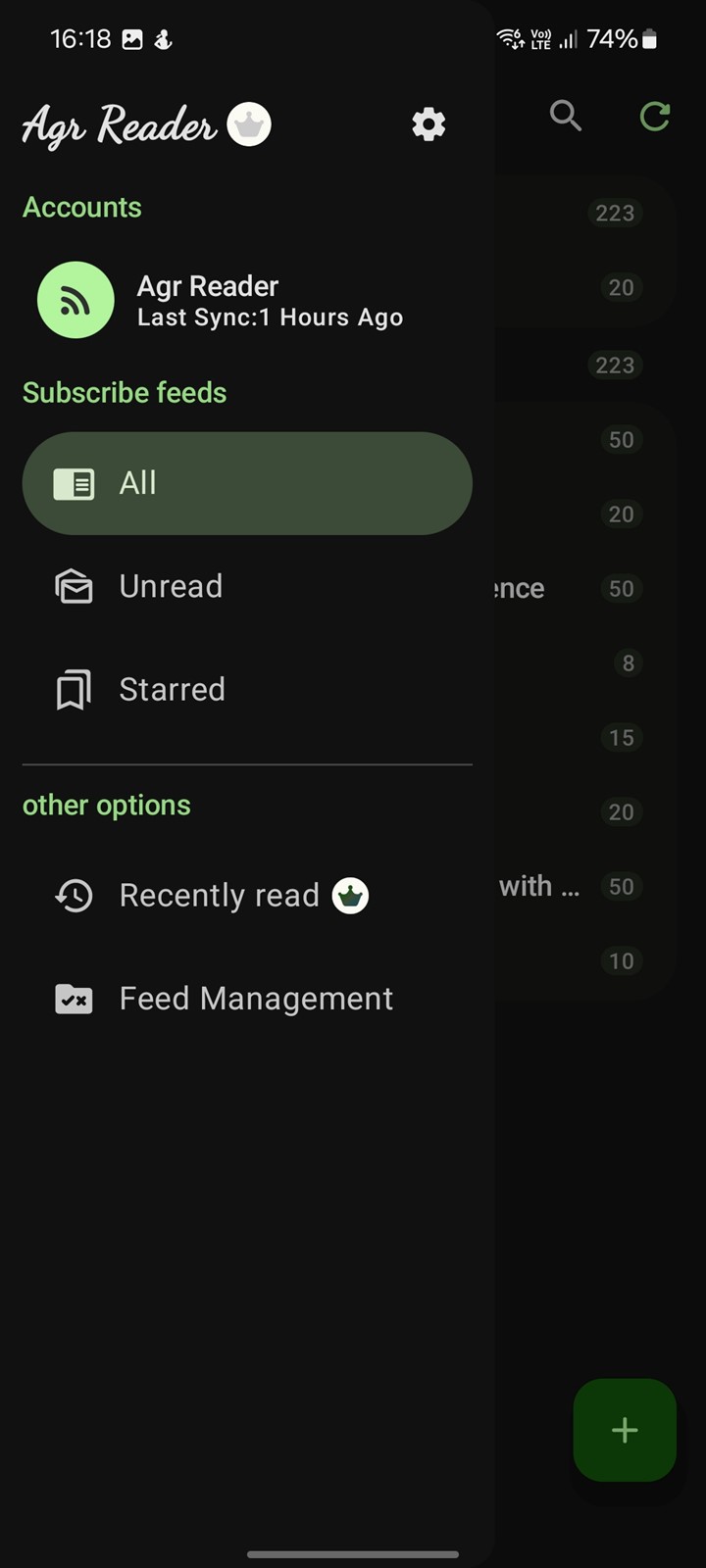
Task: Select the All feeds filter
Action: pos(247,483)
